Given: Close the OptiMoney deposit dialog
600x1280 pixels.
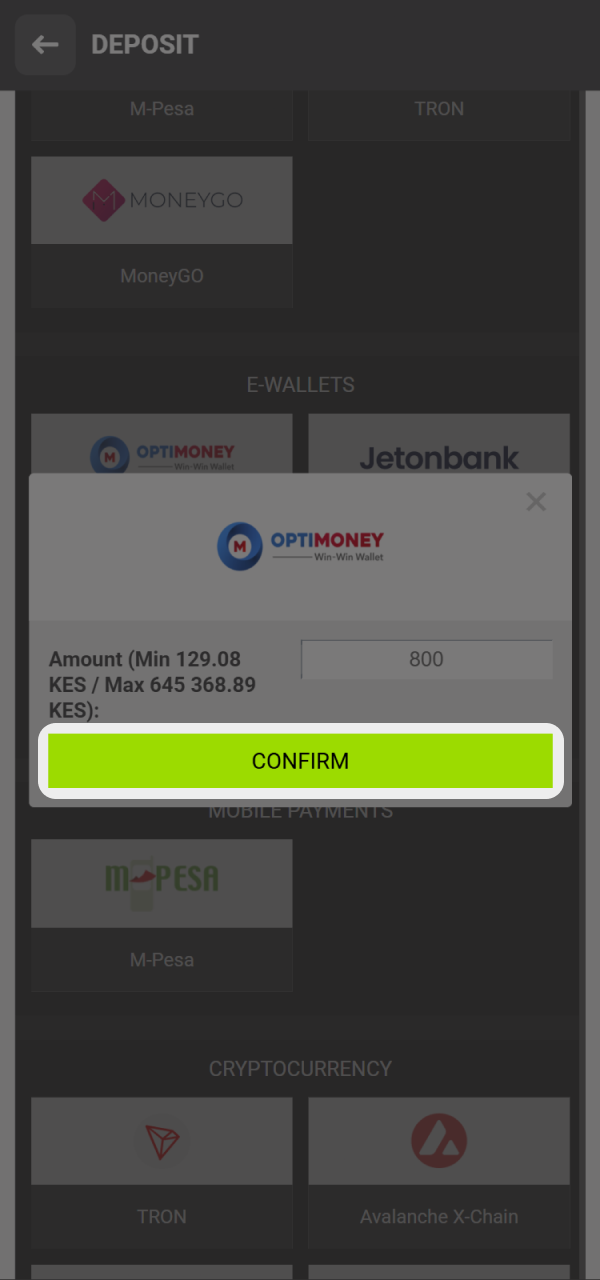Looking at the screenshot, I should (x=536, y=502).
